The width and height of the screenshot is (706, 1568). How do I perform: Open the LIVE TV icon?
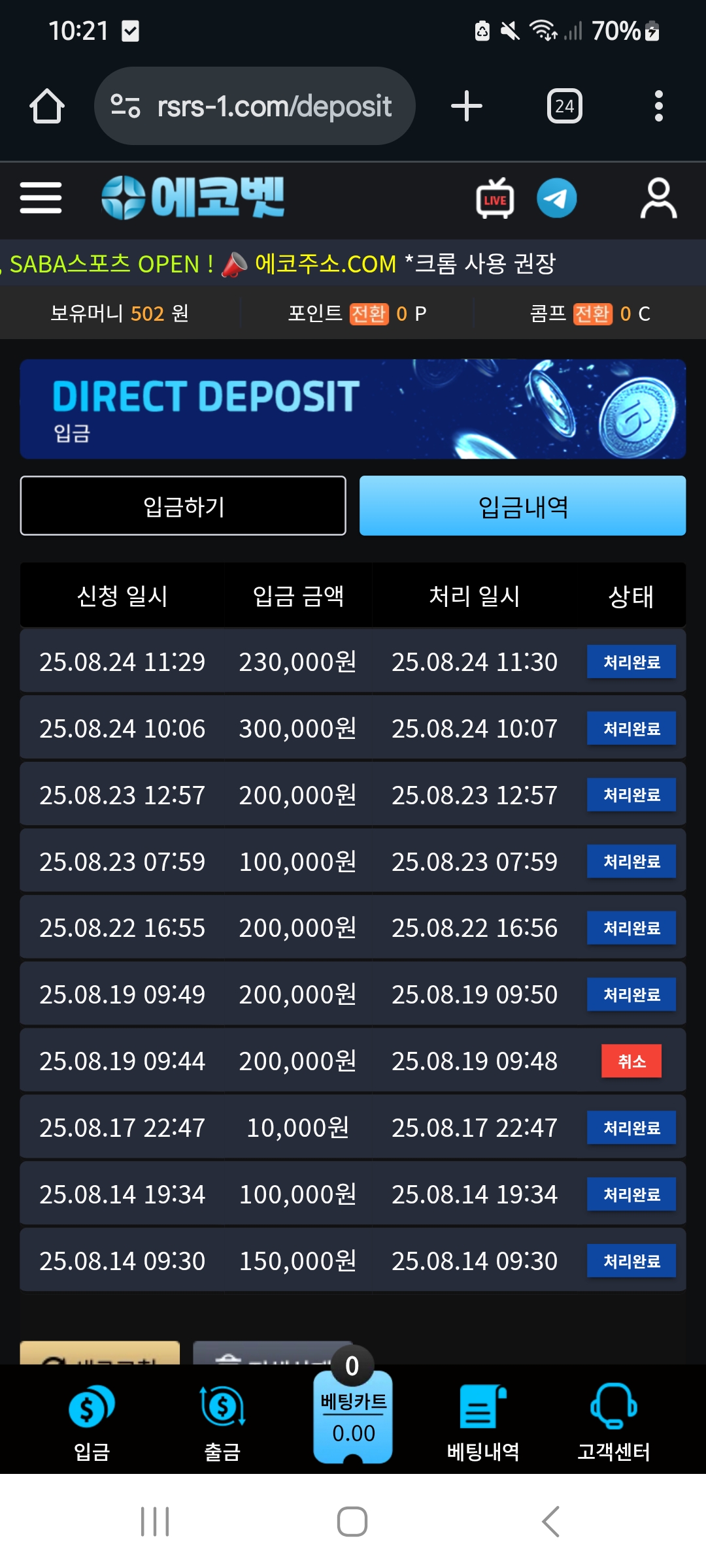click(495, 199)
